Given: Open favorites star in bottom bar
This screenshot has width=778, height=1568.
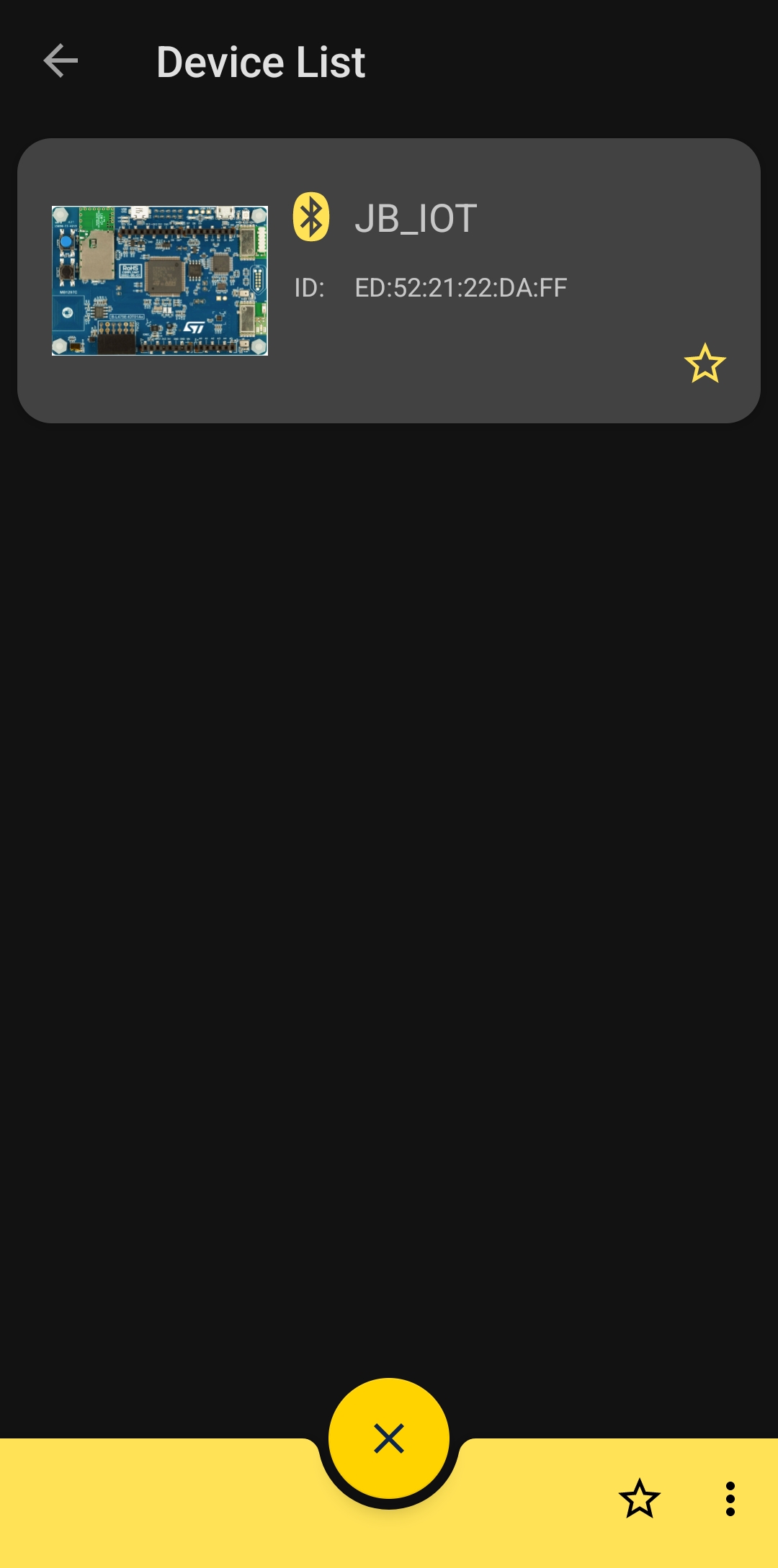Looking at the screenshot, I should (x=640, y=1499).
